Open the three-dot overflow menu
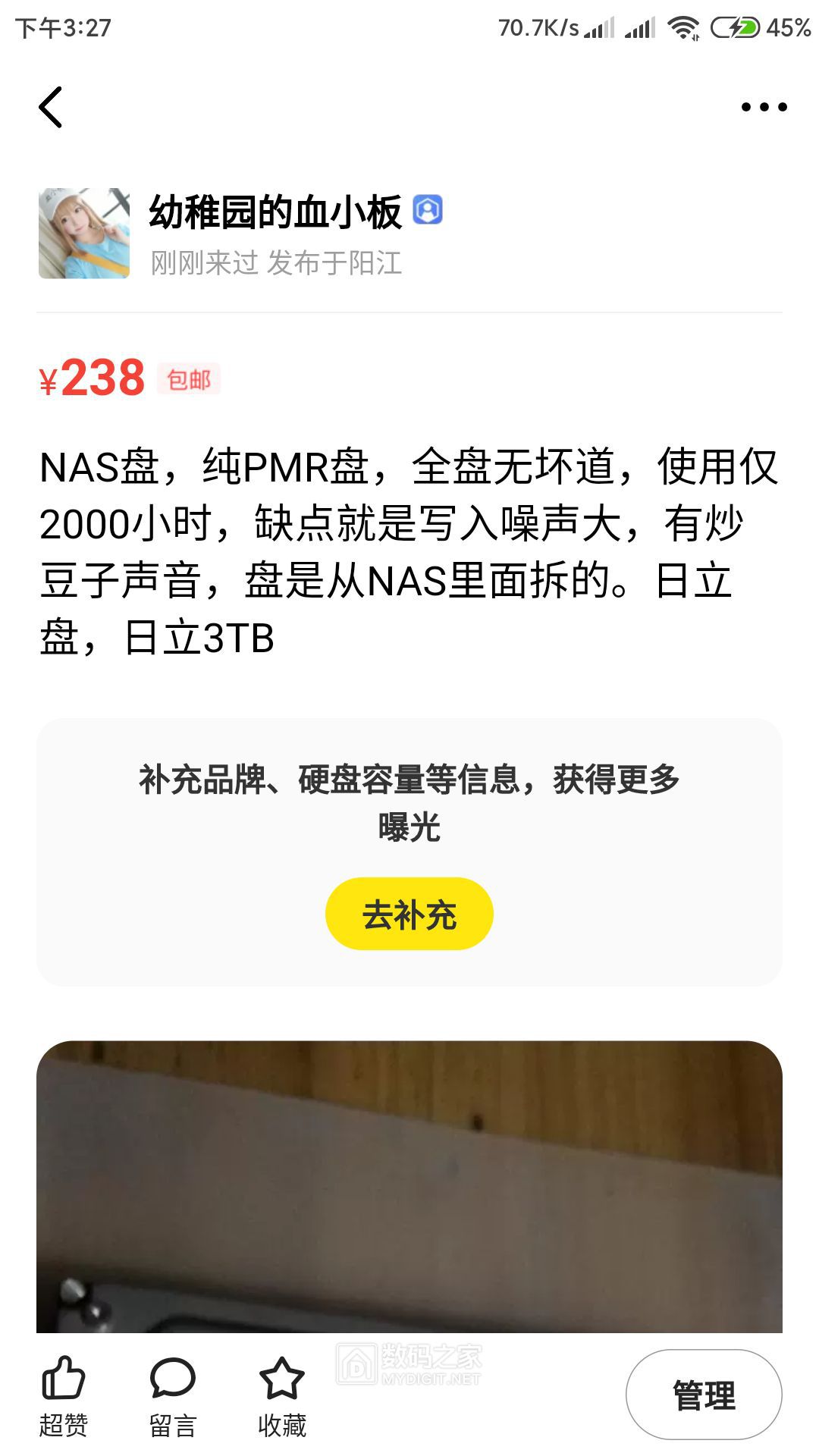The image size is (819, 1456). [x=764, y=107]
